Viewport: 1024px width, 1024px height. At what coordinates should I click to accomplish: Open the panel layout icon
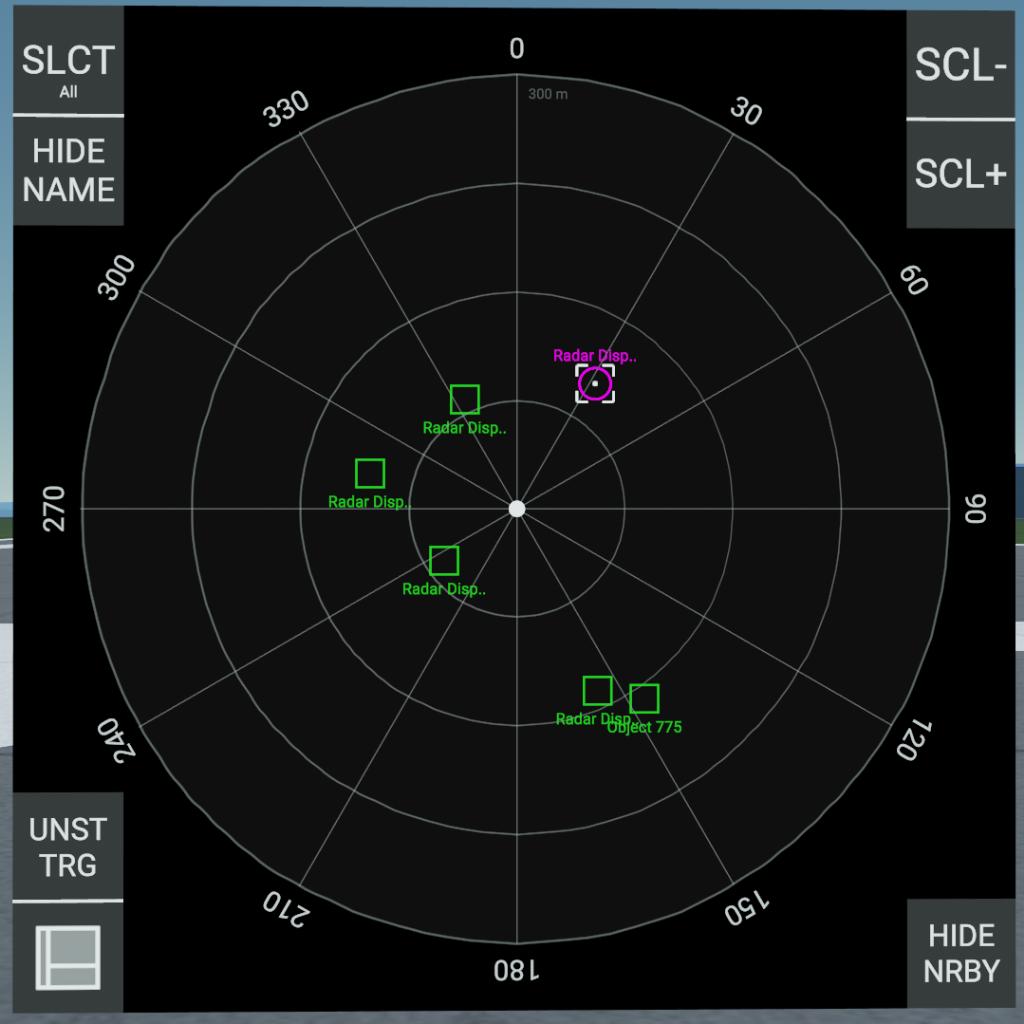pyautogui.click(x=68, y=957)
